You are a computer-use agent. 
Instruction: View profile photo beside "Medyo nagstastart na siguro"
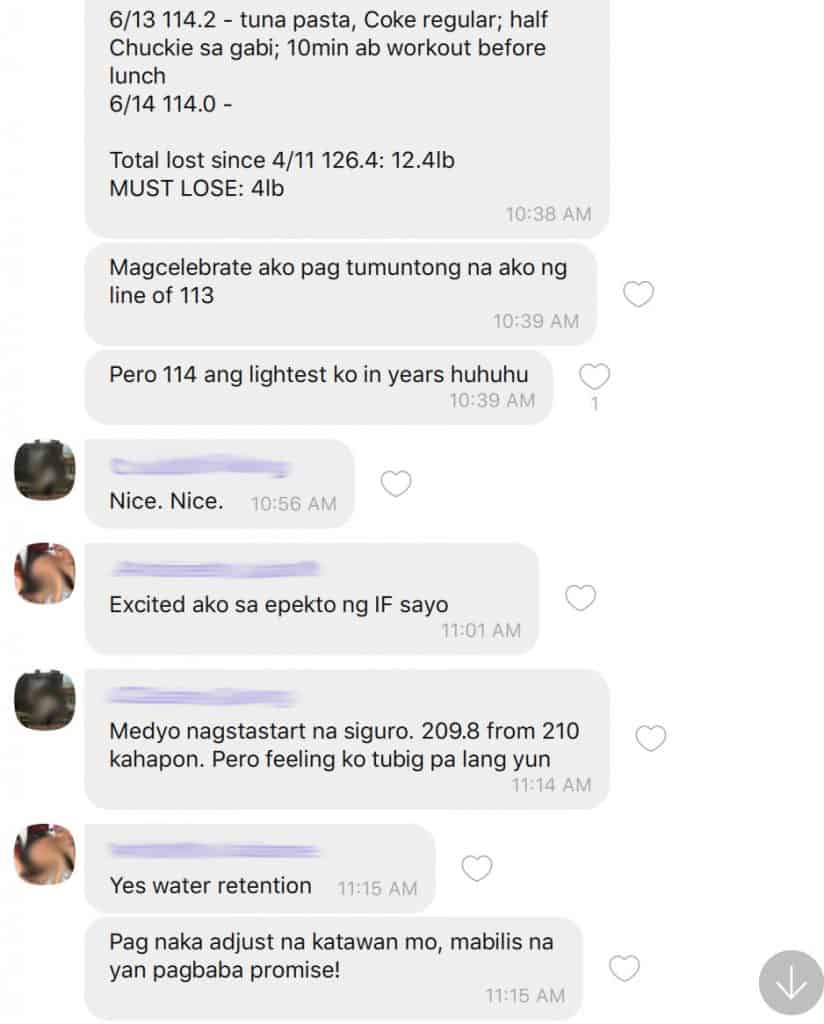45,700
